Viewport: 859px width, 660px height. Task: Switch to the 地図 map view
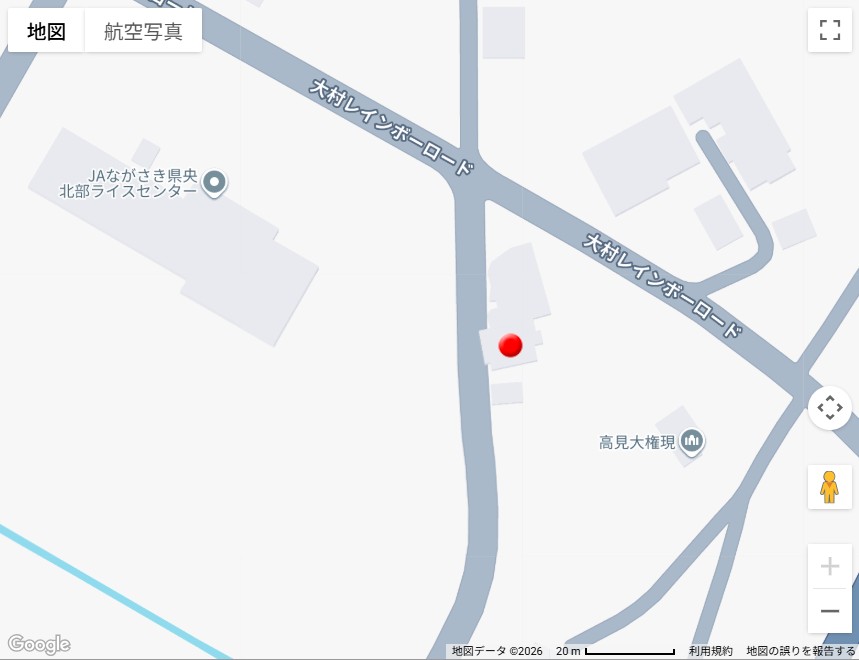(x=46, y=31)
